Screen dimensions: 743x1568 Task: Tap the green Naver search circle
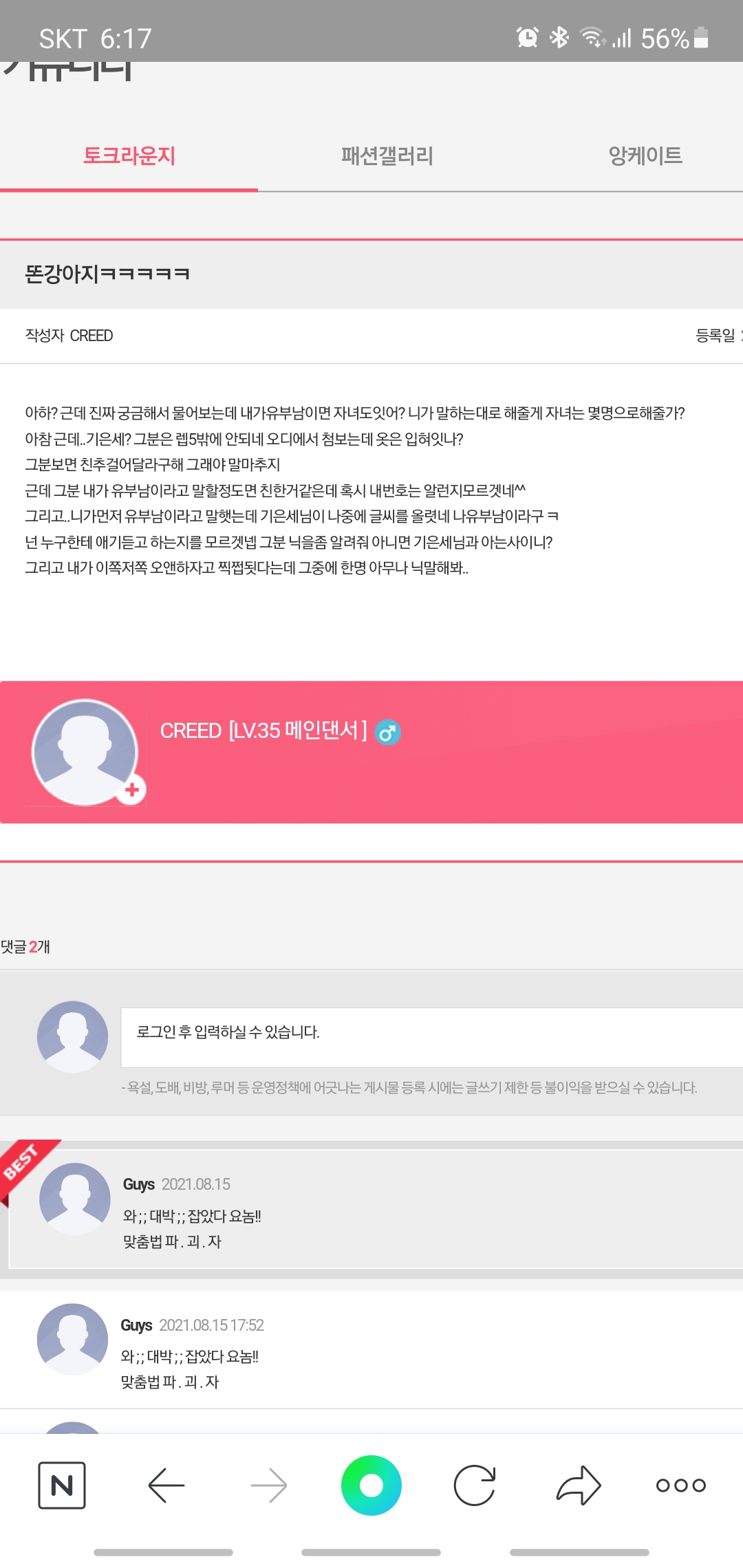coord(371,1485)
